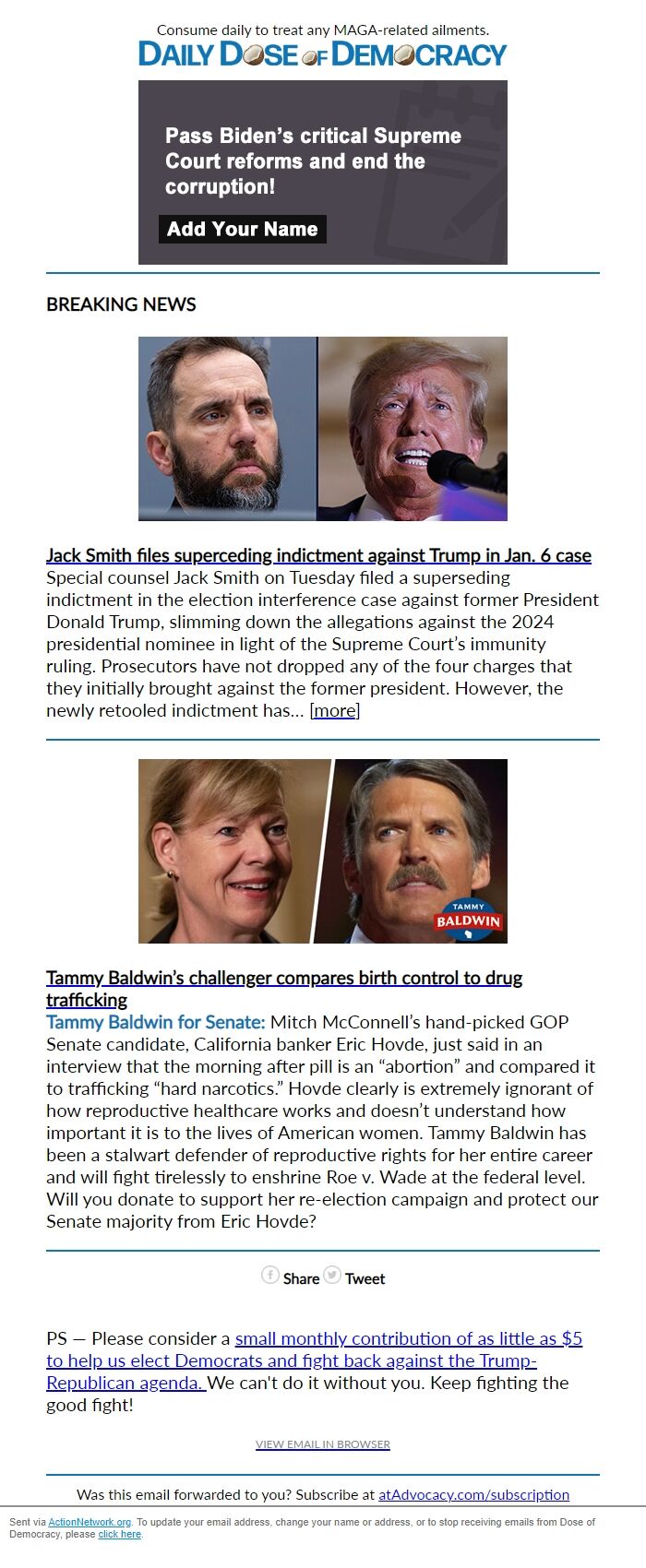Open the Jack Smith and Trump photo
This screenshot has width=646, height=1568.
tap(322, 429)
